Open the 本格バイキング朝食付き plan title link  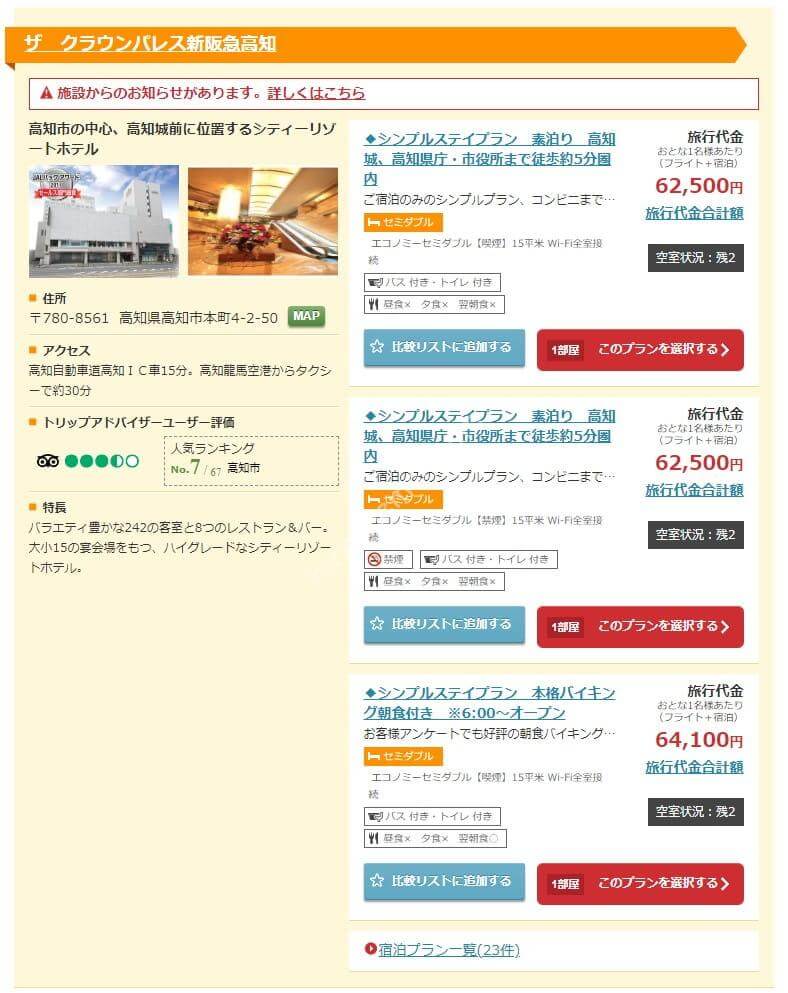point(490,702)
